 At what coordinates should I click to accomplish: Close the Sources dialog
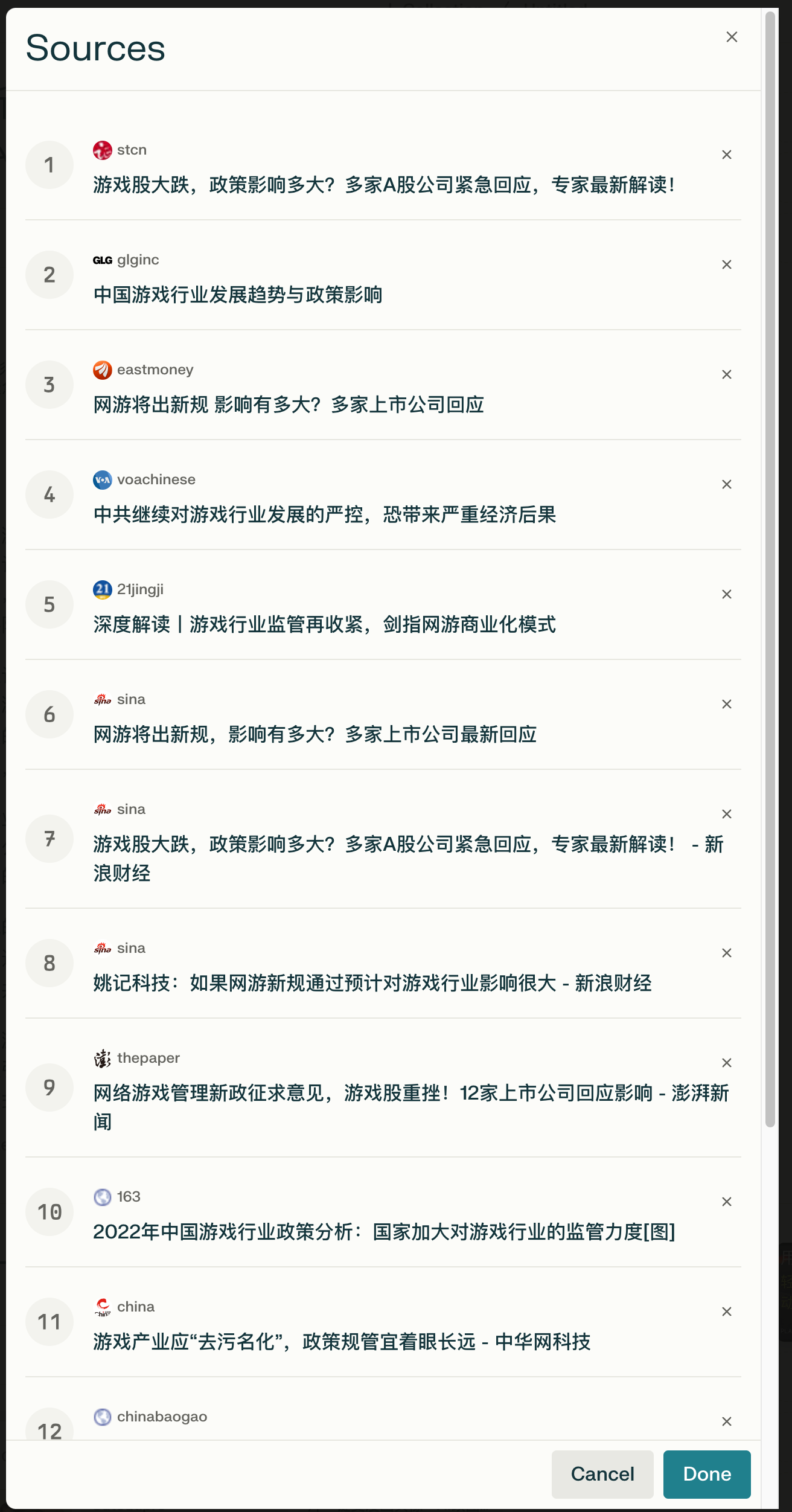pos(732,37)
